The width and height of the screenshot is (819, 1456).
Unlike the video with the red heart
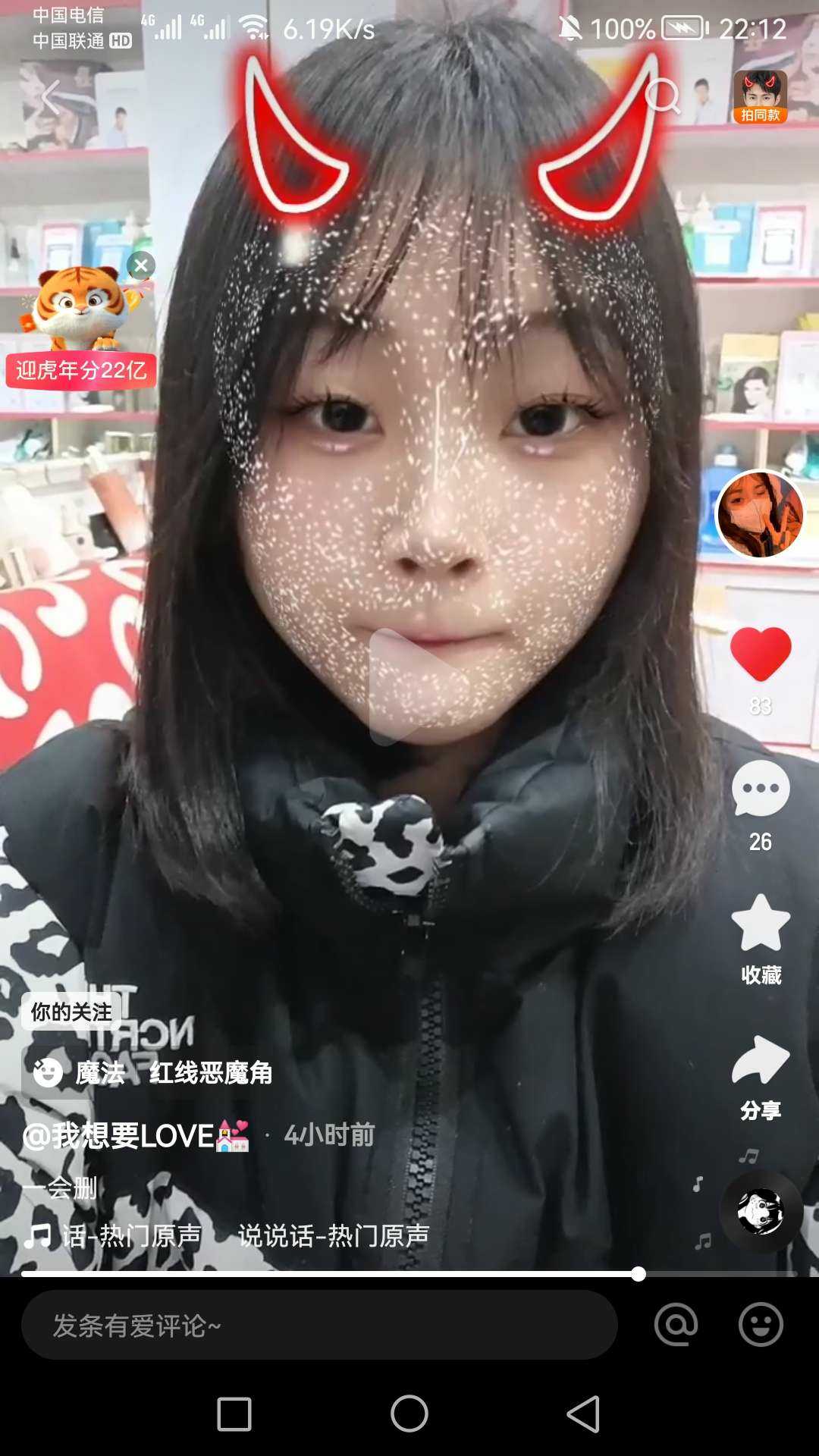[761, 653]
